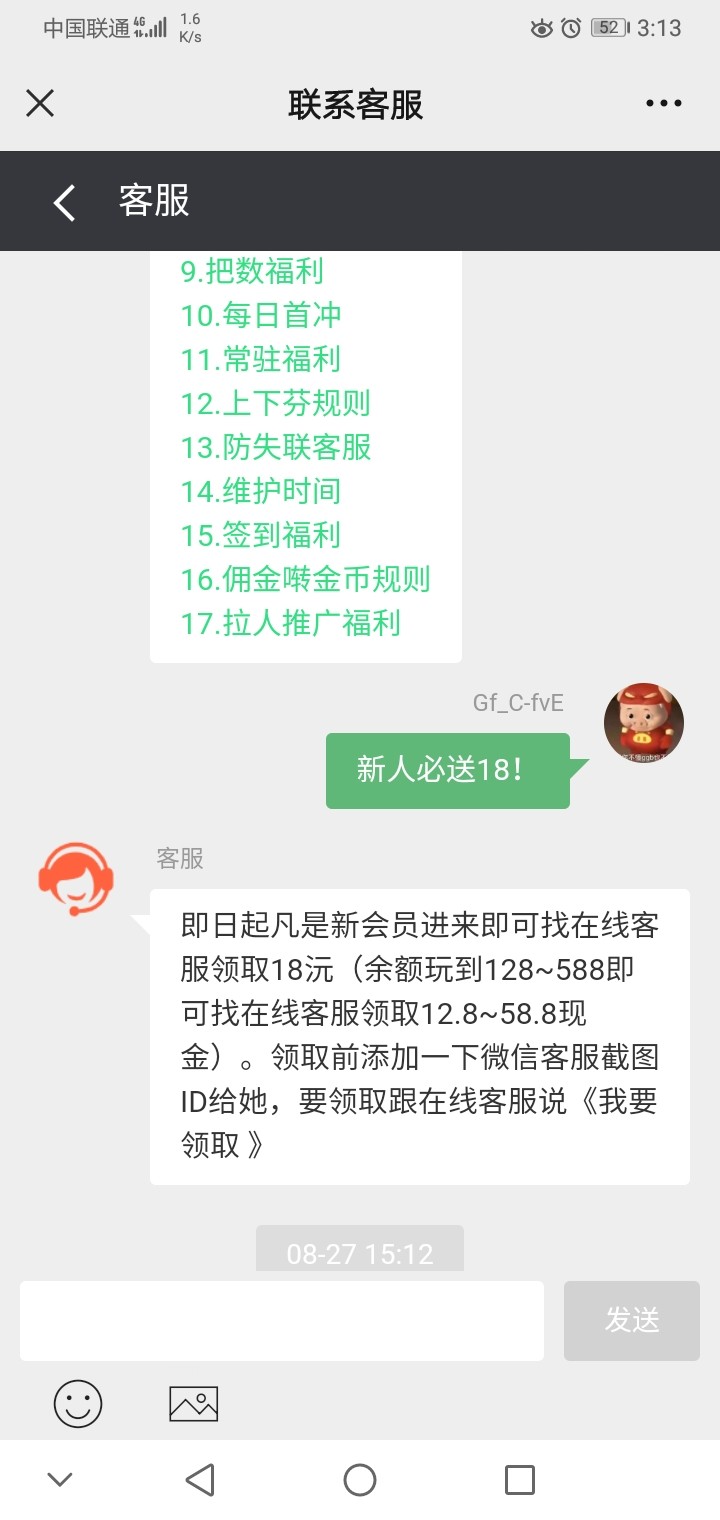Select option 10.每日首冲
This screenshot has width=720, height=1520.
click(261, 315)
